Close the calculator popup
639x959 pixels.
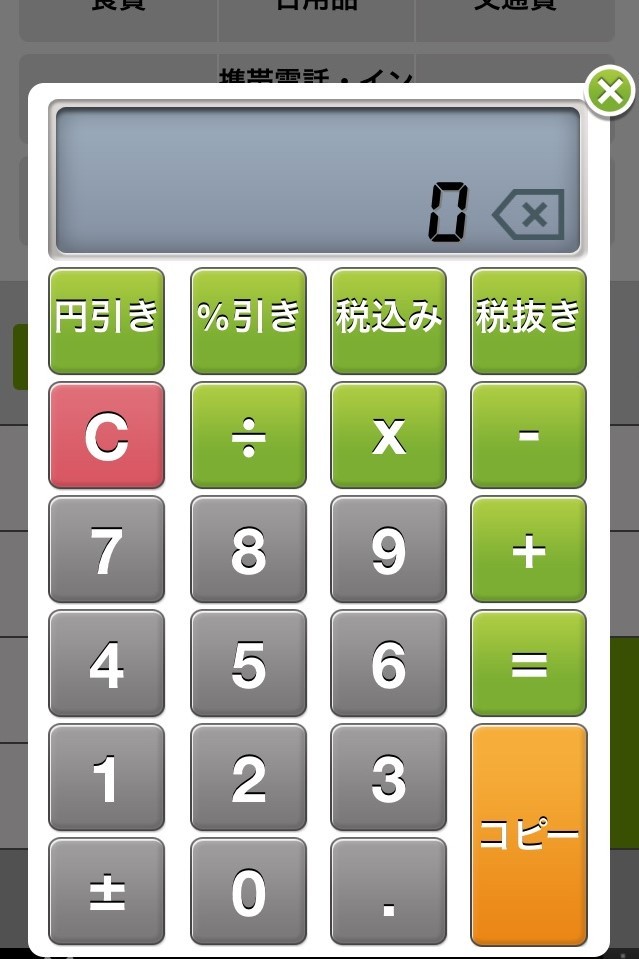tap(609, 93)
